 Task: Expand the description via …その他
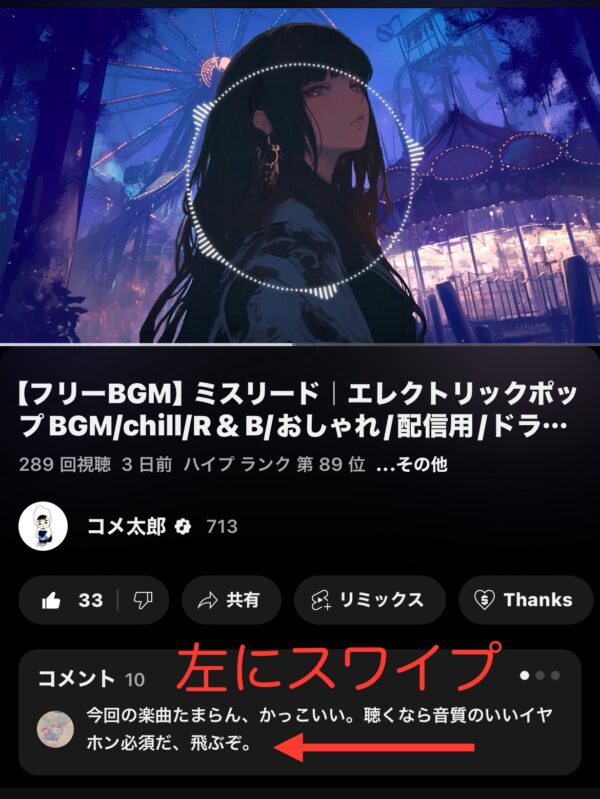tap(413, 466)
